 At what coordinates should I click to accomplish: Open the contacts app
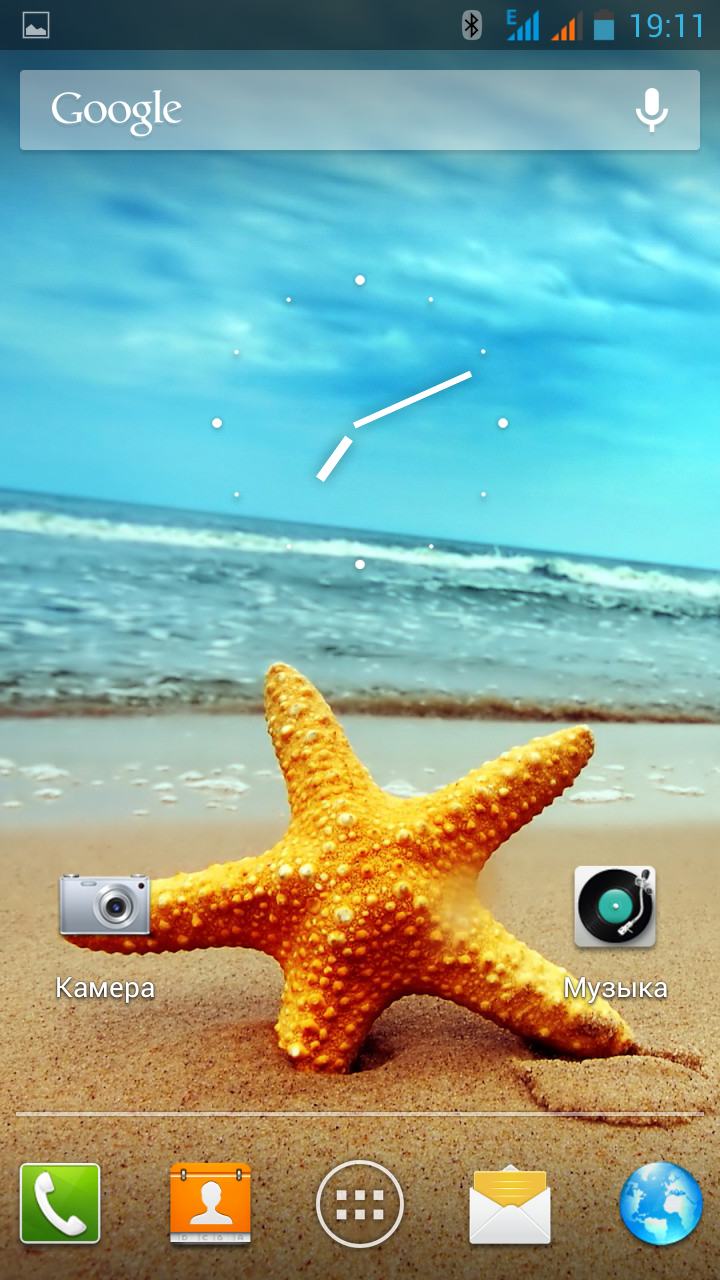[x=210, y=1203]
